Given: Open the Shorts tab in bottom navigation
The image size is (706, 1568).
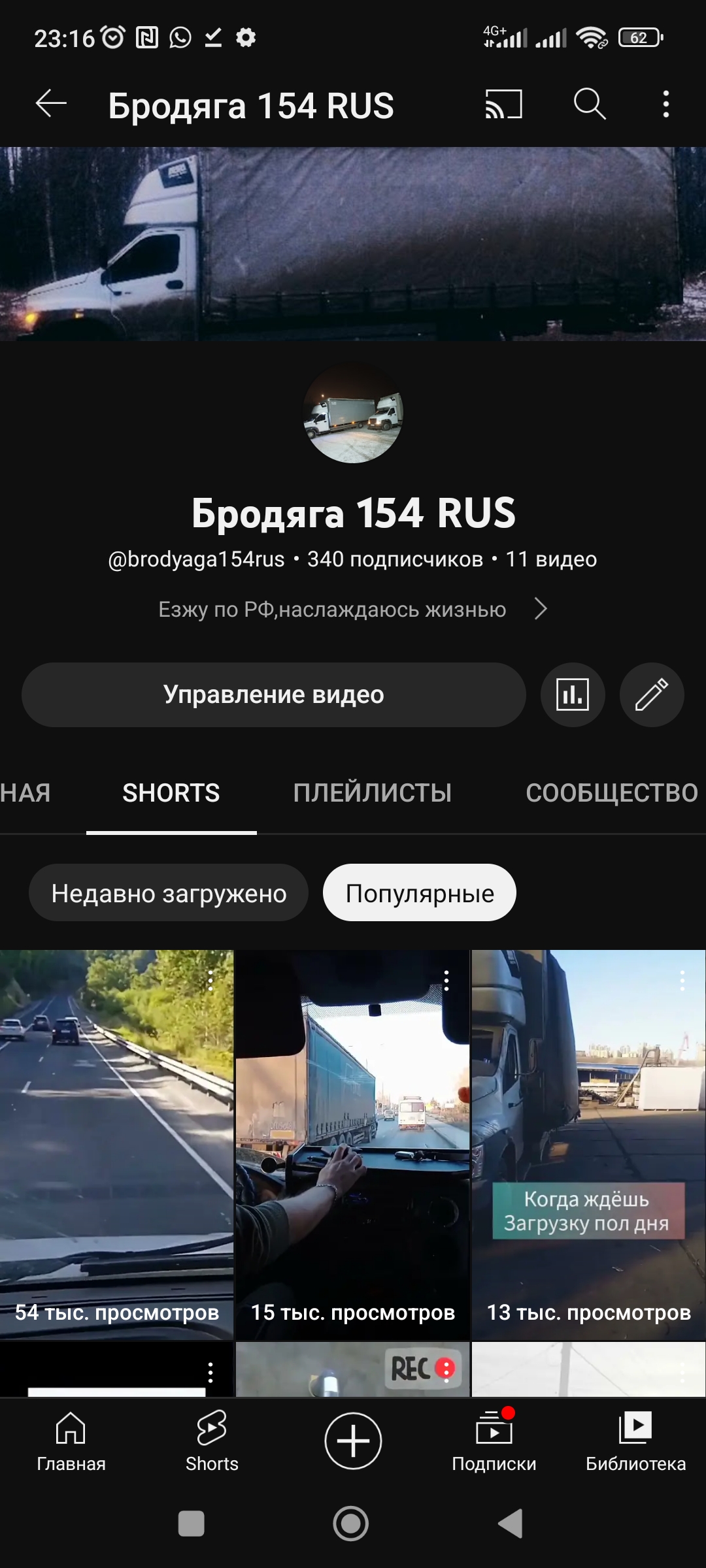Looking at the screenshot, I should [212, 1442].
